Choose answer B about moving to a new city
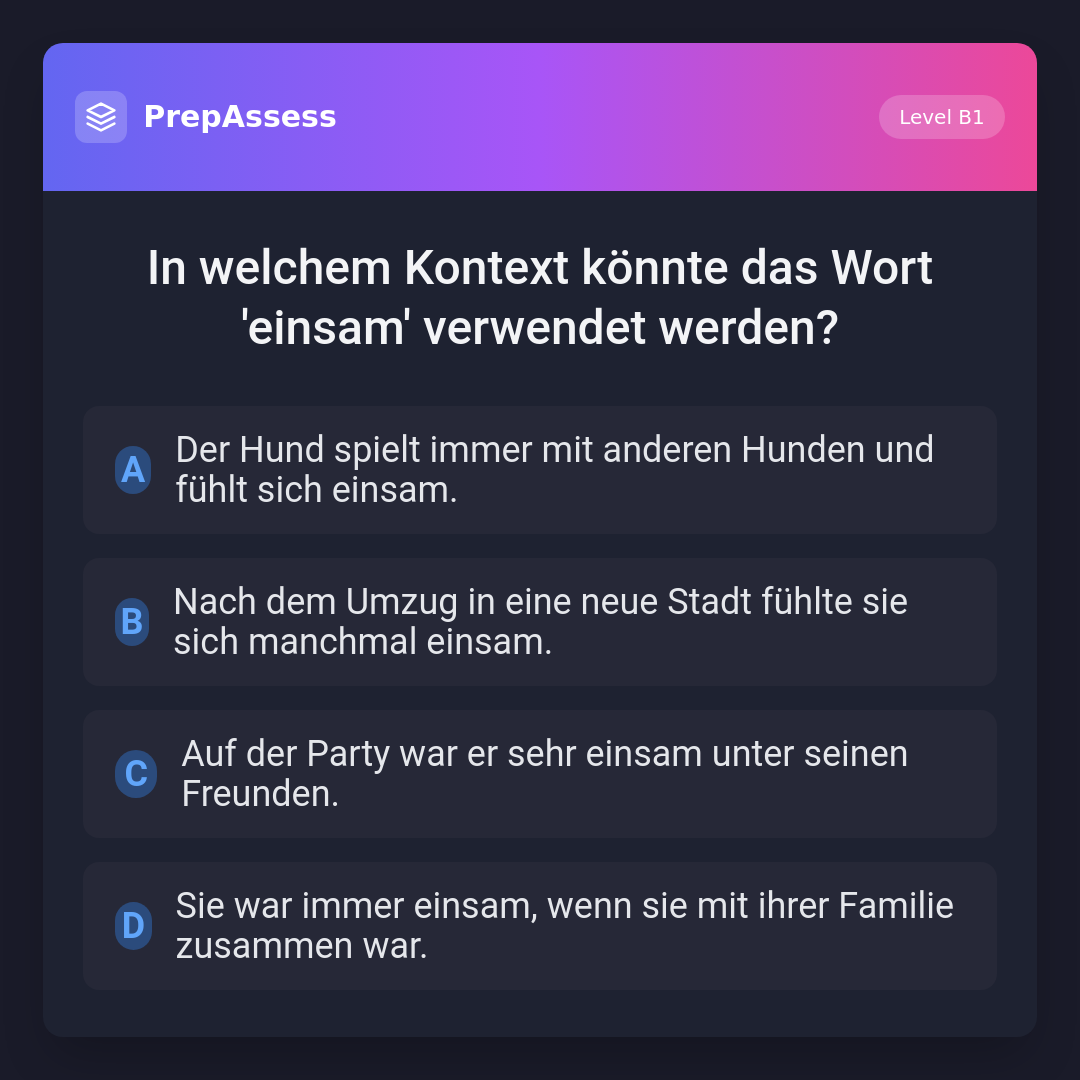Viewport: 1080px width, 1080px height. tap(540, 622)
